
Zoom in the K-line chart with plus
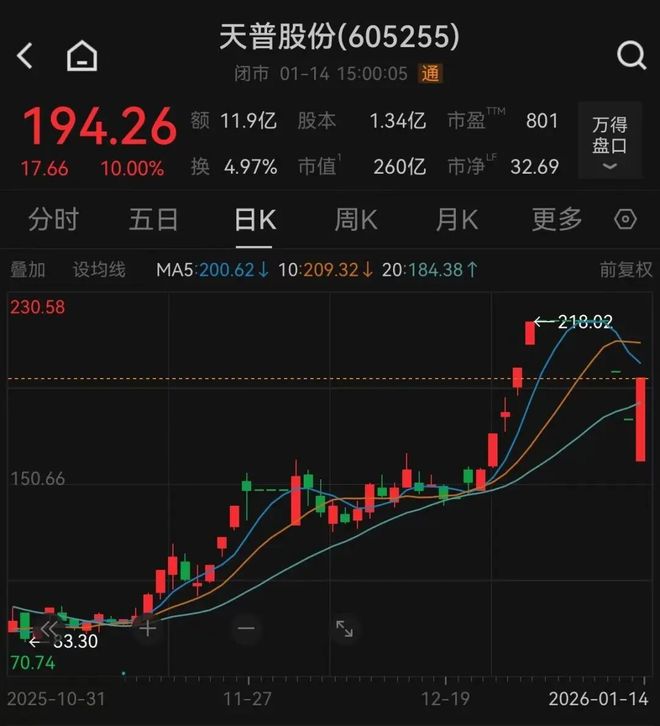coord(148,629)
